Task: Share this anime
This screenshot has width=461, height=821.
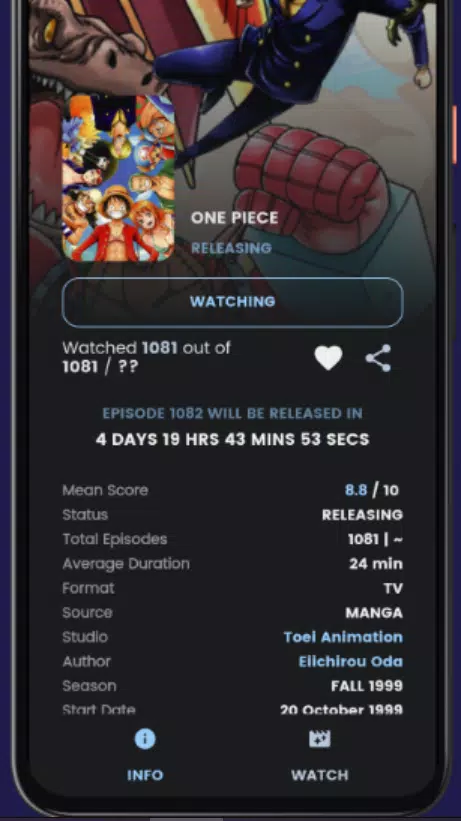Action: [x=378, y=358]
